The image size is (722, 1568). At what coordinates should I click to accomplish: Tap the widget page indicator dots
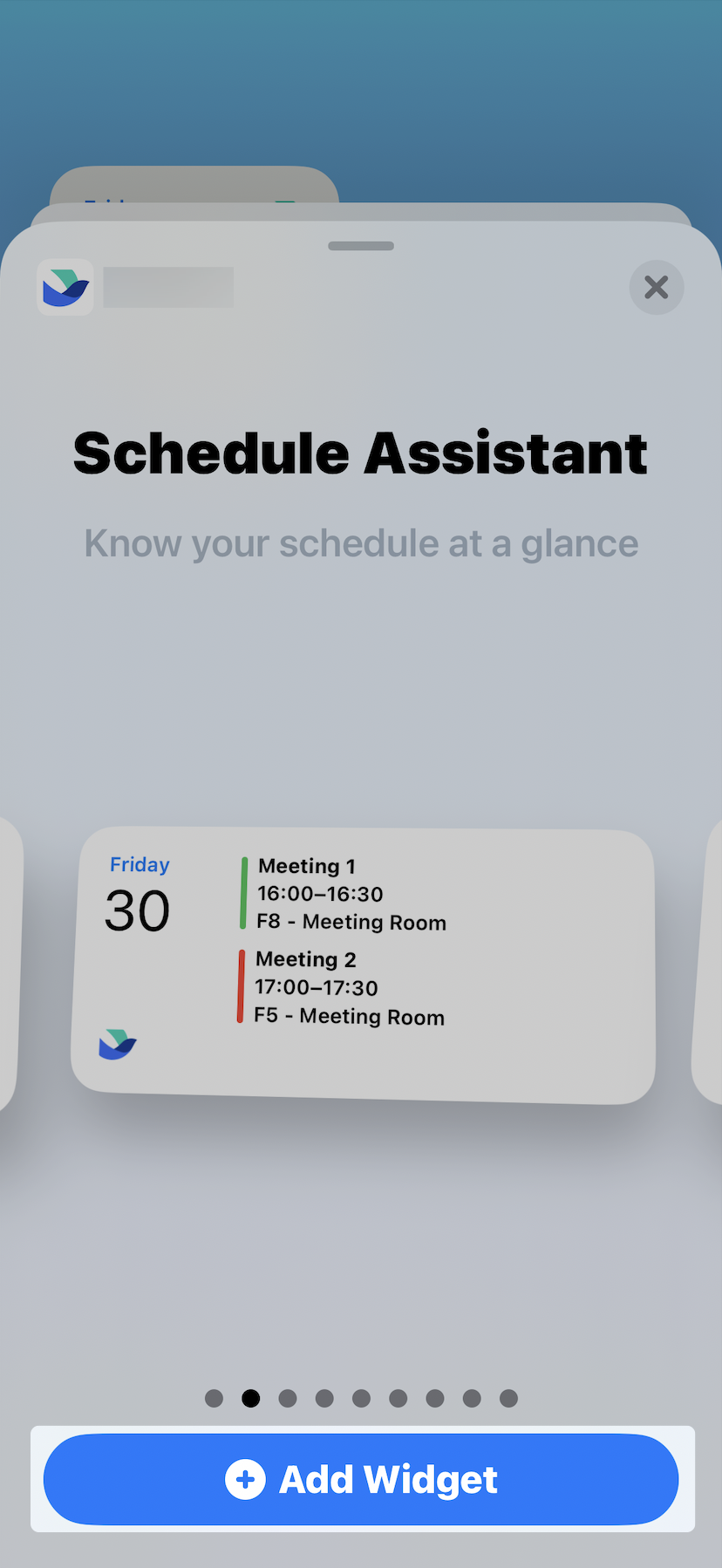pos(361,1398)
